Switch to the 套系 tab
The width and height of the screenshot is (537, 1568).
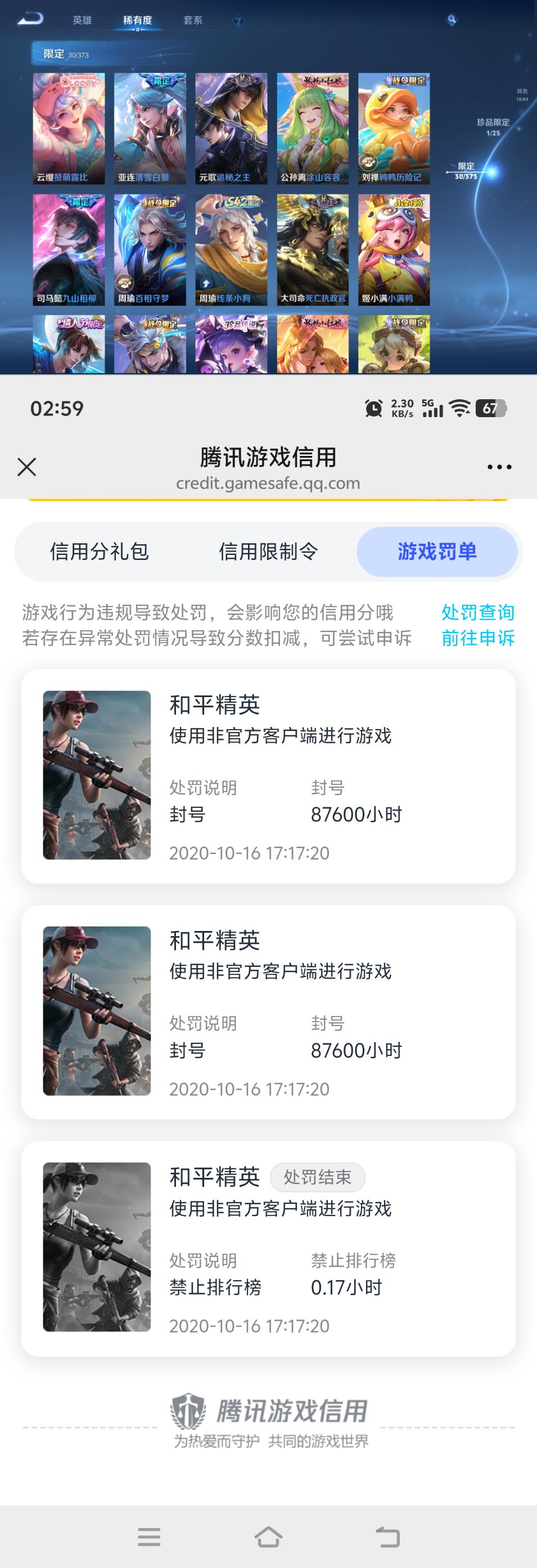point(195,20)
